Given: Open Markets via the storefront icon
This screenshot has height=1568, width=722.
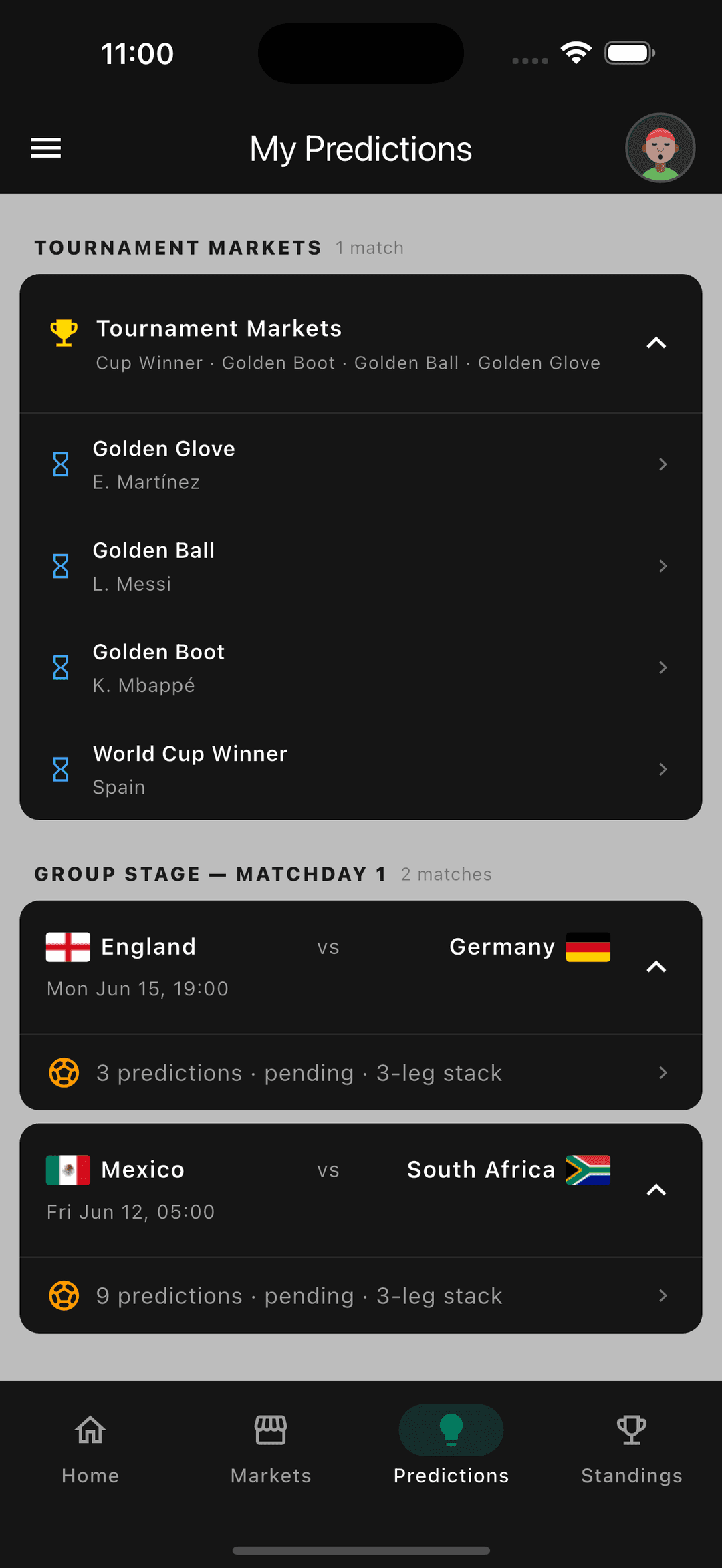Looking at the screenshot, I should click(x=271, y=1430).
